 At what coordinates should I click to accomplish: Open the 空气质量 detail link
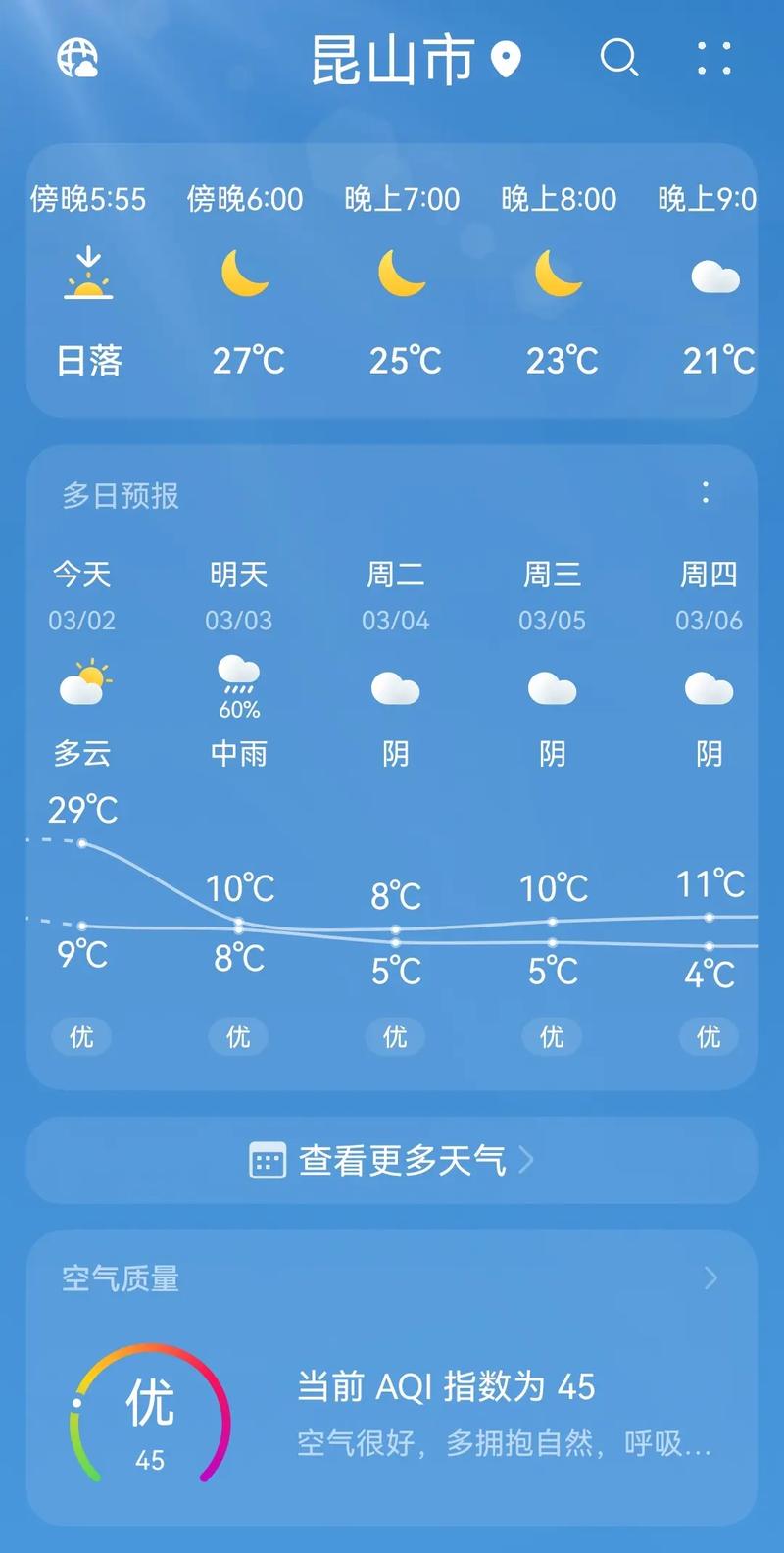pos(118,1277)
